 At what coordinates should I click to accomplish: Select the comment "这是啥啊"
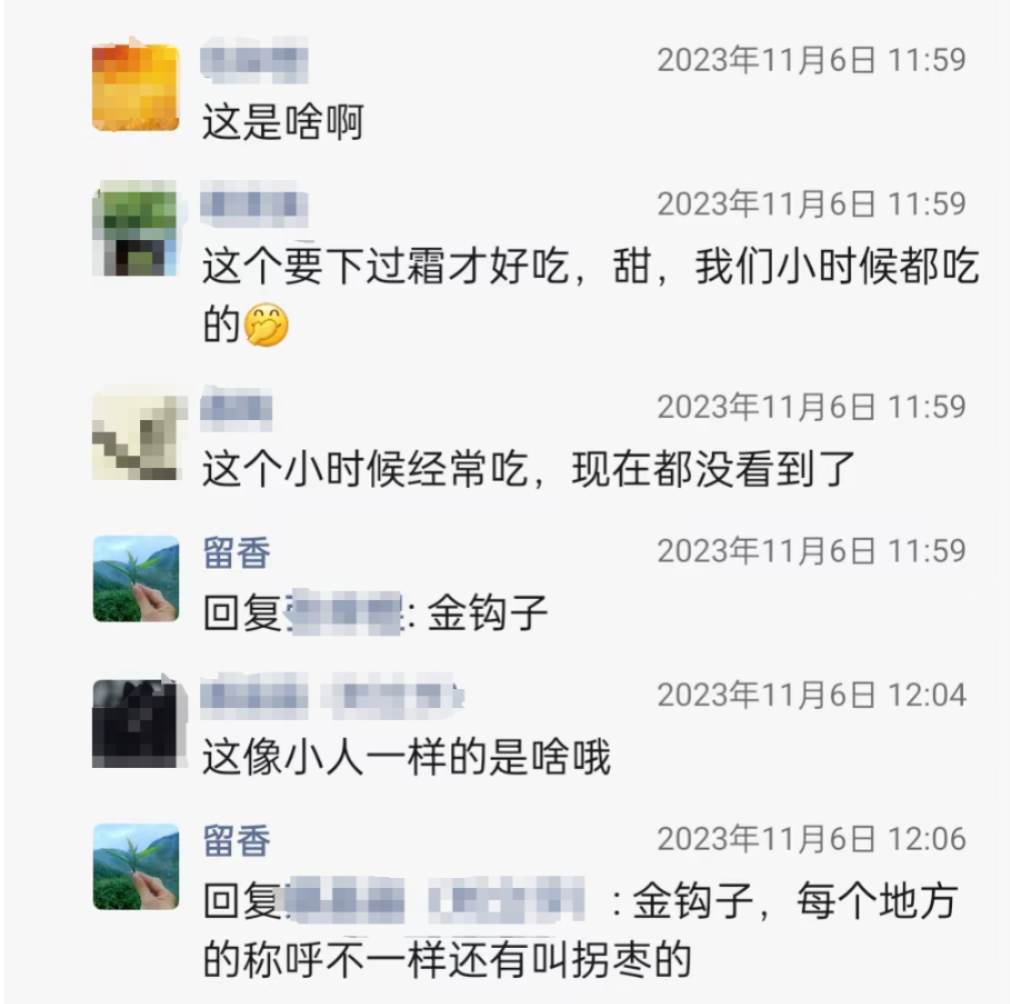(x=282, y=124)
